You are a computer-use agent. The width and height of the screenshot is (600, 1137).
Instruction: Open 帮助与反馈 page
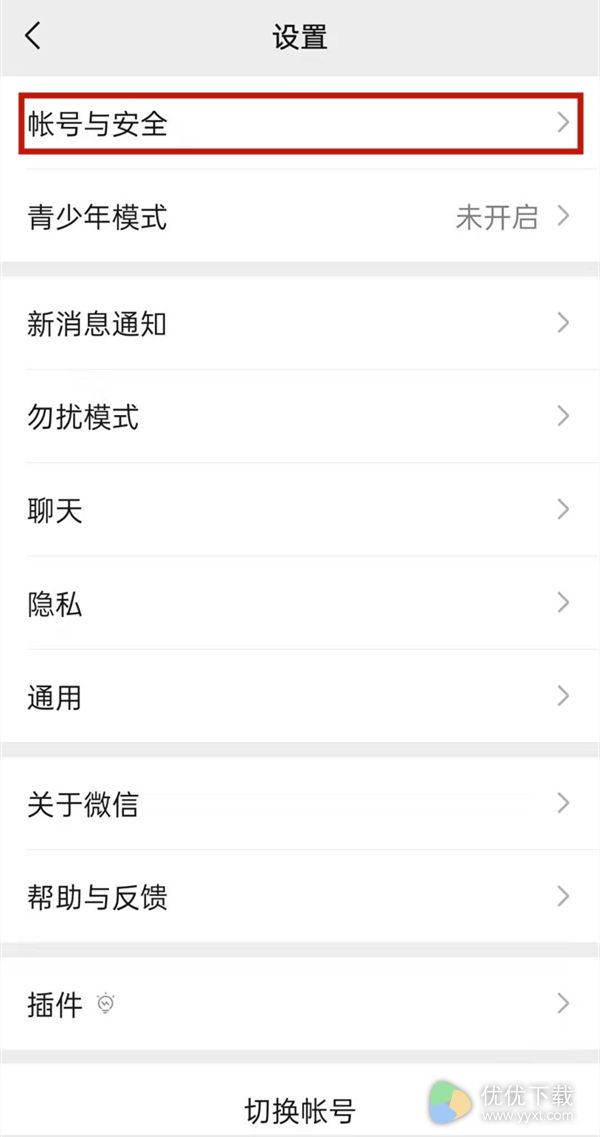coord(300,896)
